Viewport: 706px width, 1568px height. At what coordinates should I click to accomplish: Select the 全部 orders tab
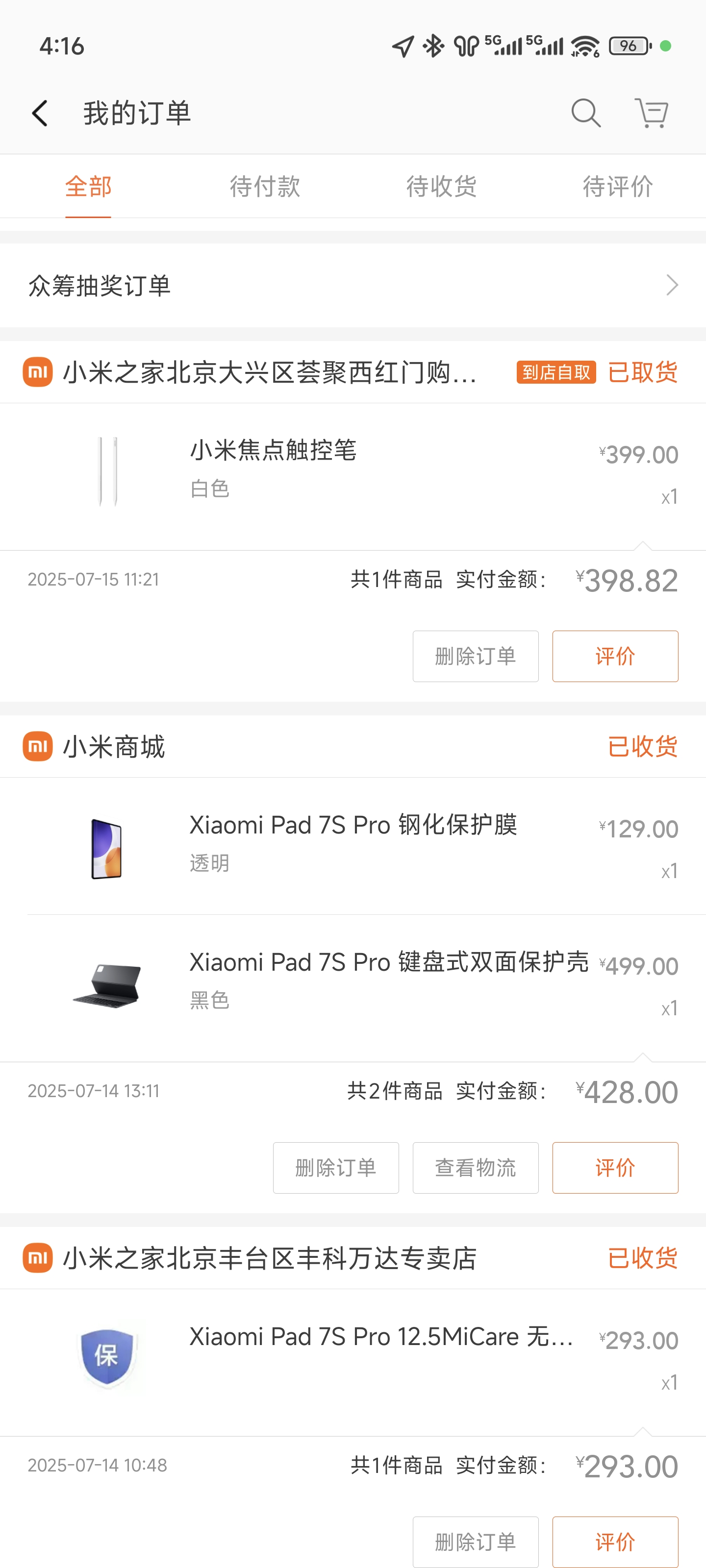pos(88,186)
